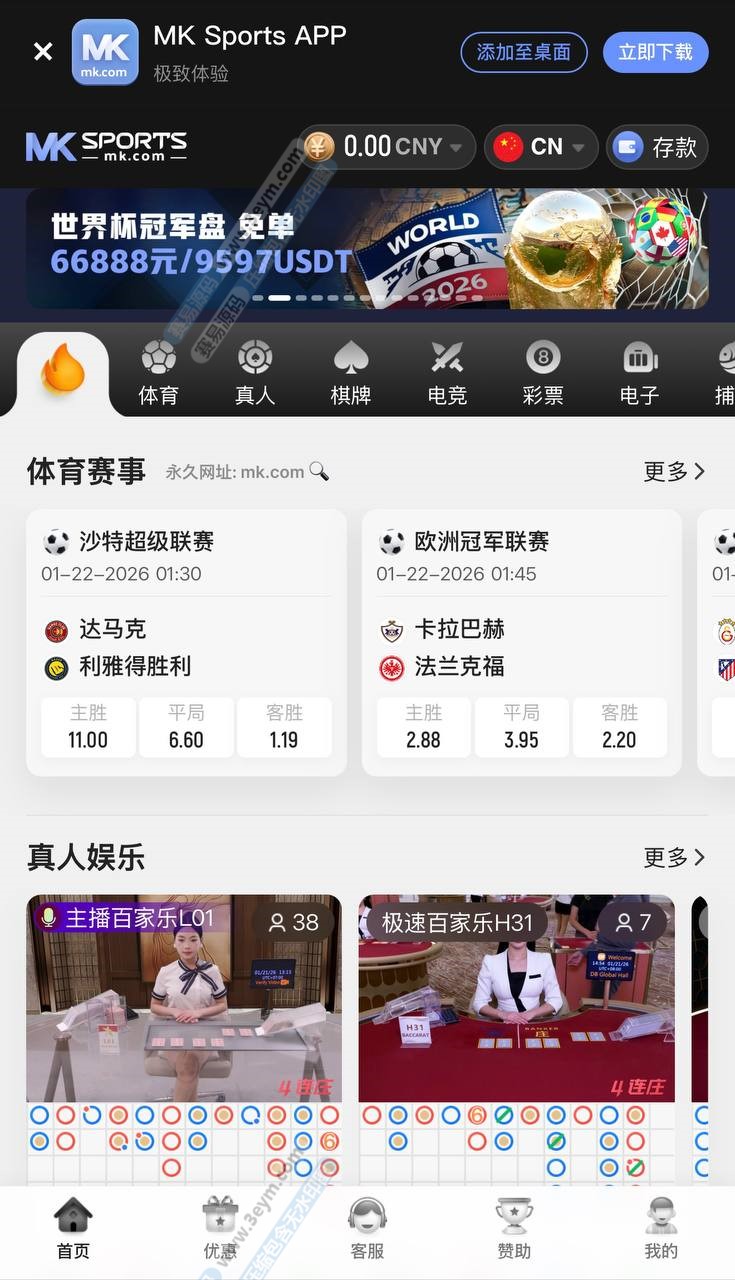Open the 世界杯冠军盘 promo banner
This screenshot has width=735, height=1280.
tap(367, 248)
